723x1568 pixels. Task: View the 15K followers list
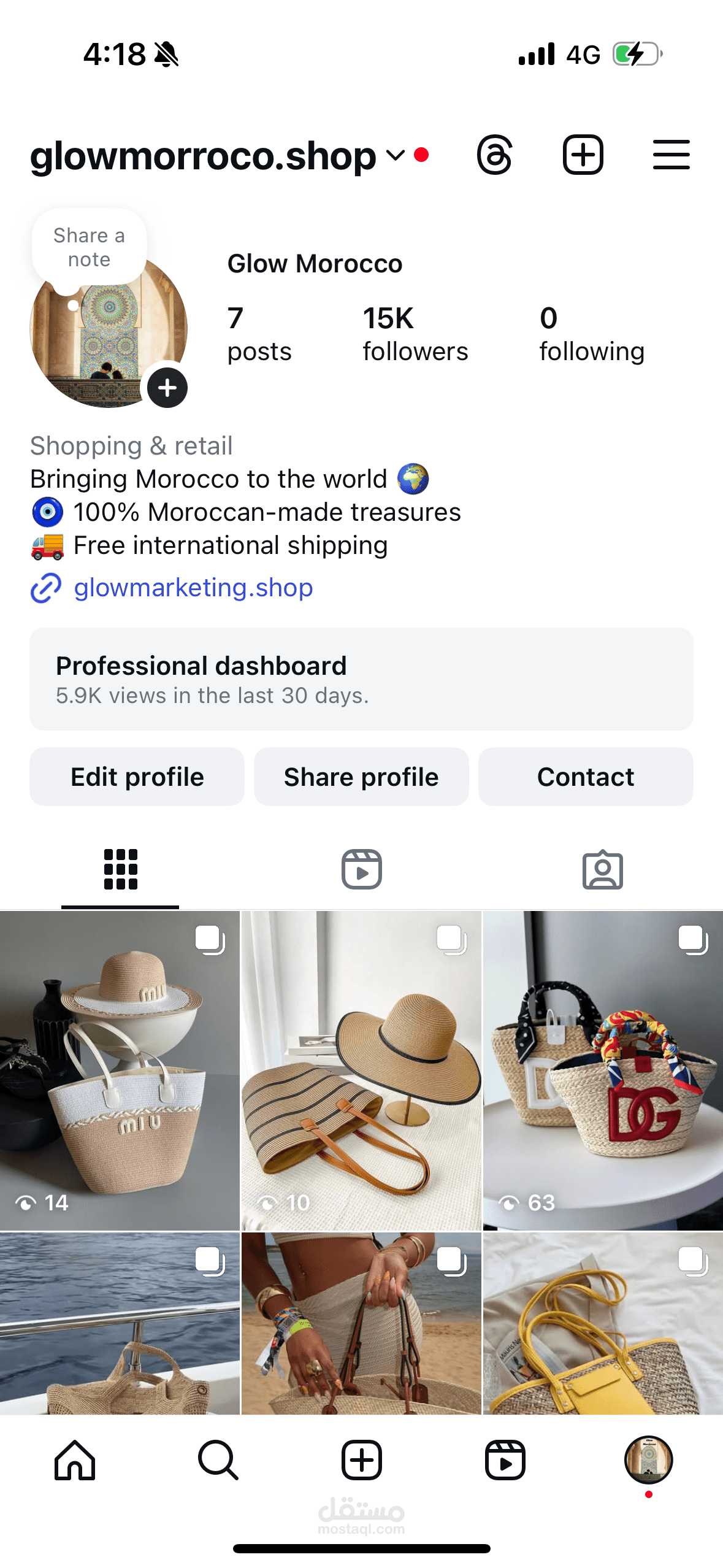(415, 335)
